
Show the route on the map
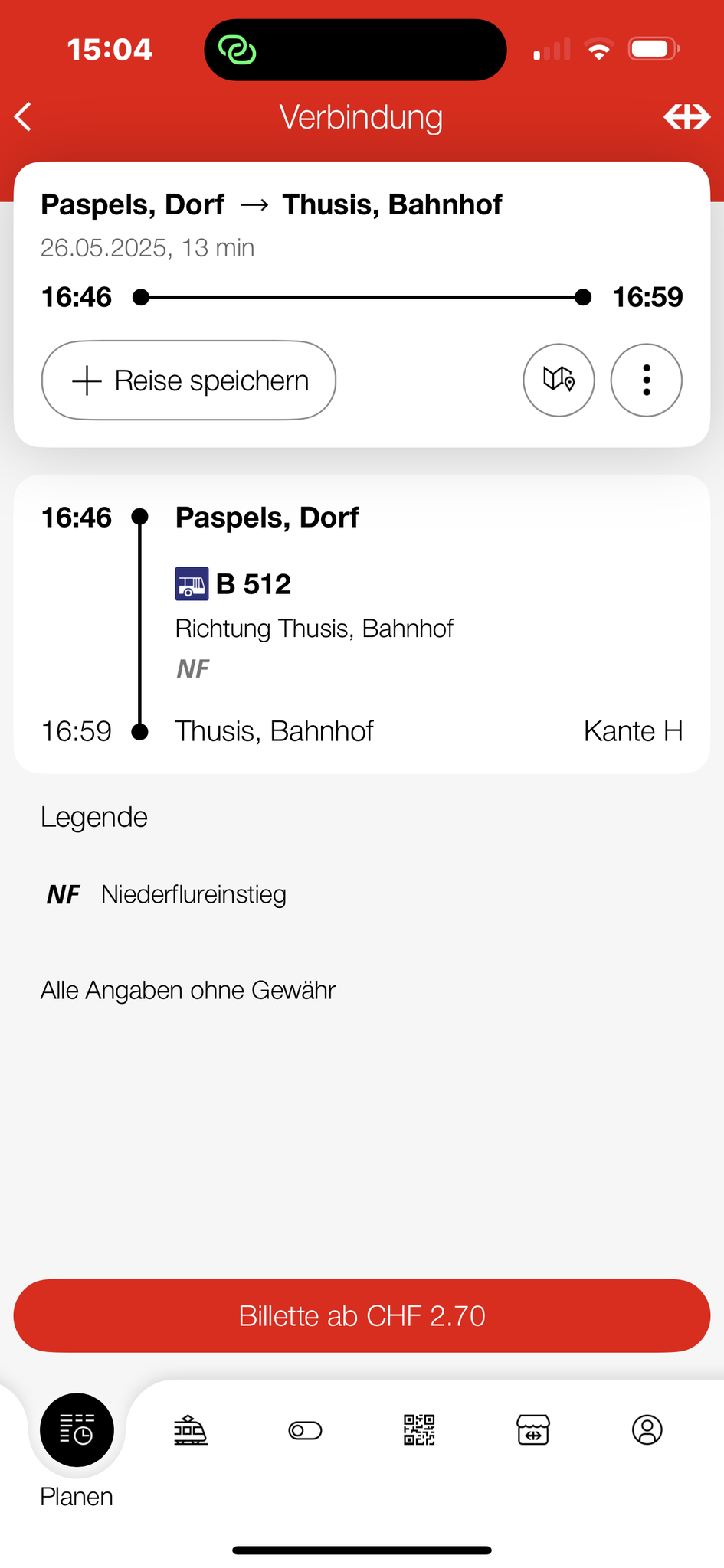[x=559, y=380]
